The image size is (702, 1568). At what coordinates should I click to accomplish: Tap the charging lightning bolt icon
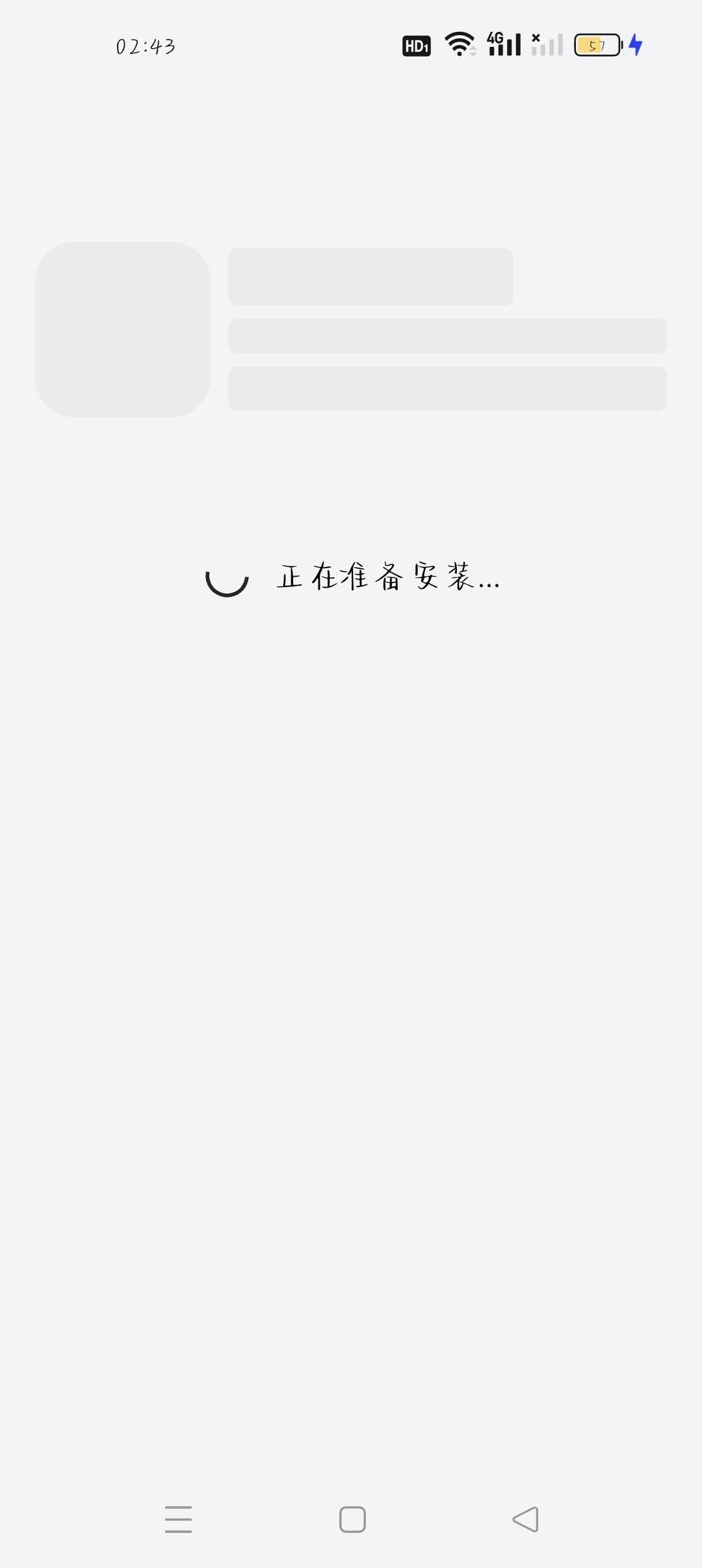635,45
